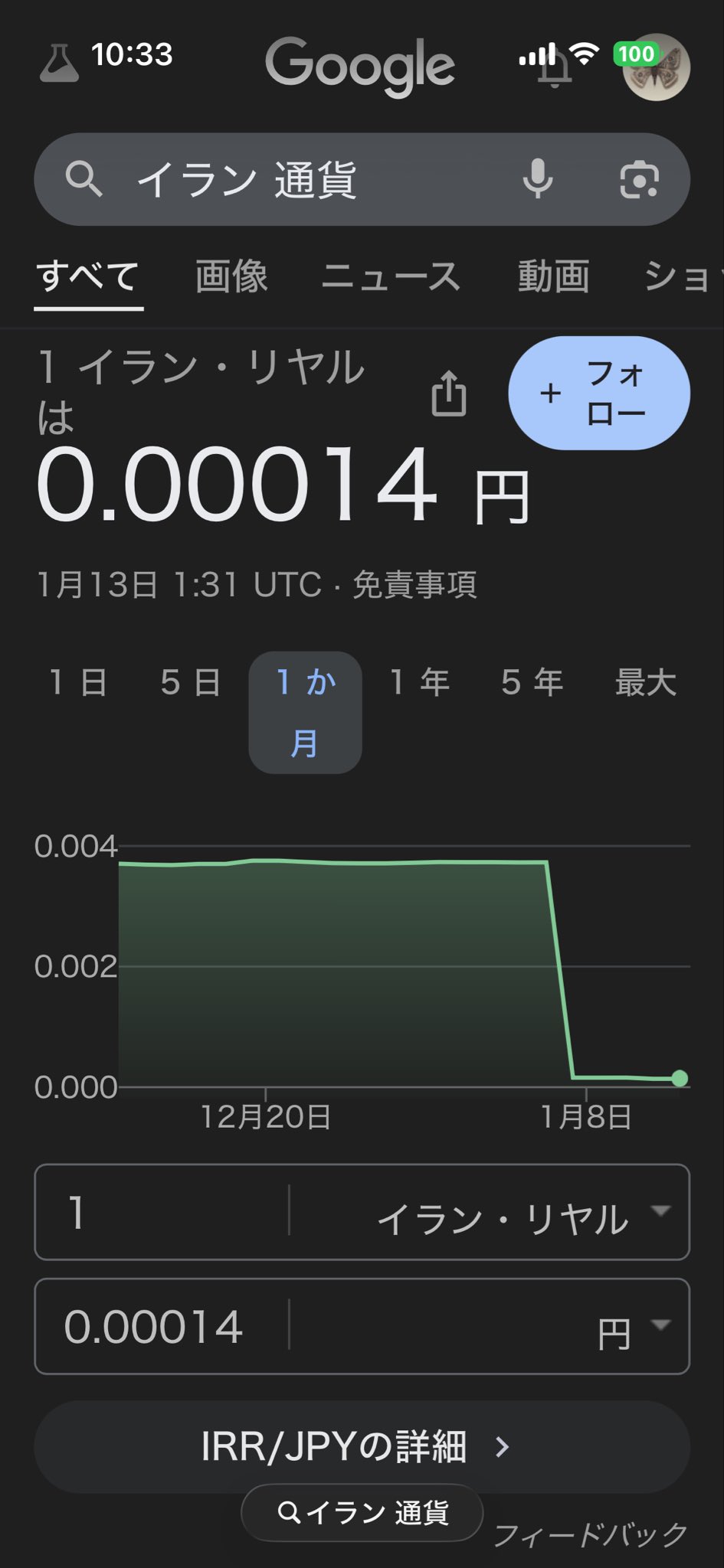
Task: Tap the フォロー button
Action: coord(599,394)
